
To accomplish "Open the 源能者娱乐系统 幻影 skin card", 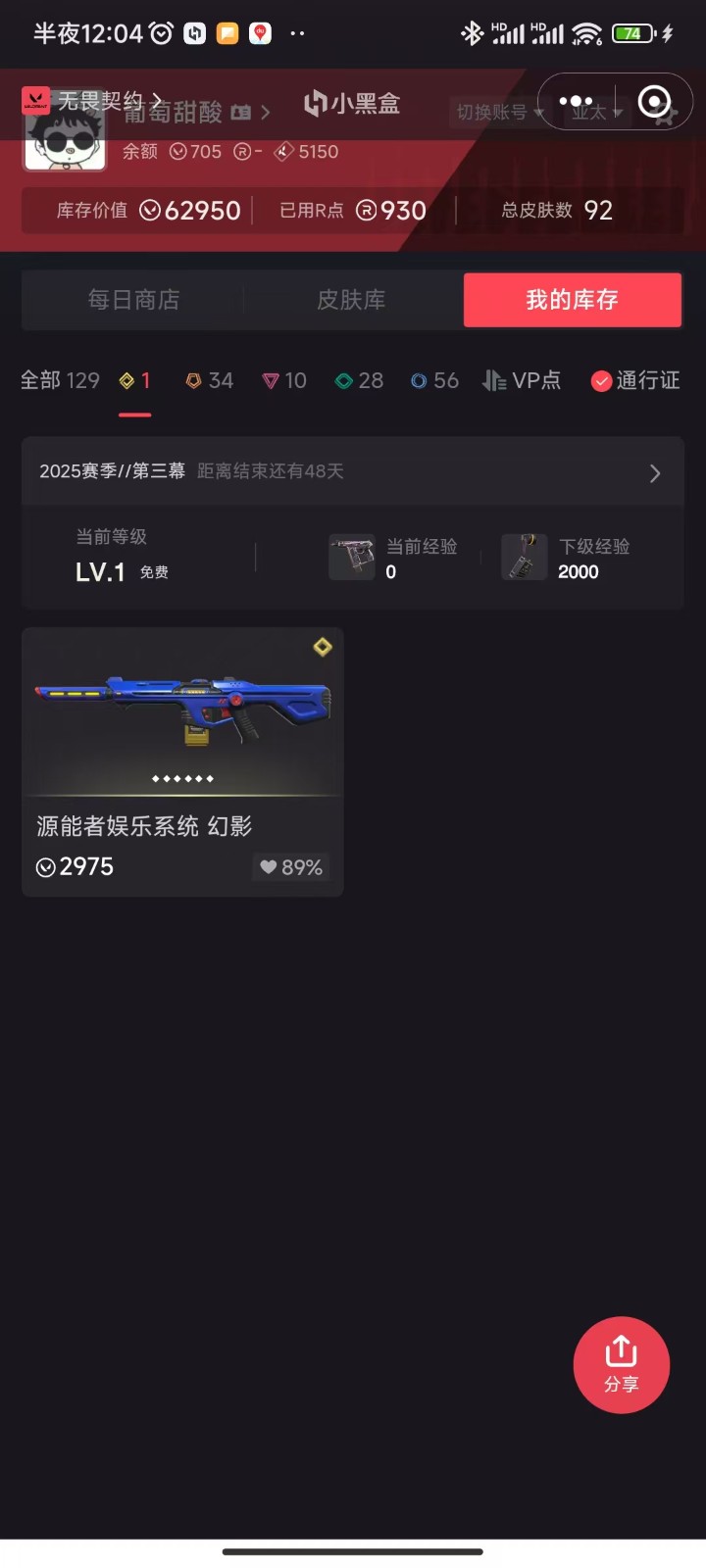I will point(182,762).
